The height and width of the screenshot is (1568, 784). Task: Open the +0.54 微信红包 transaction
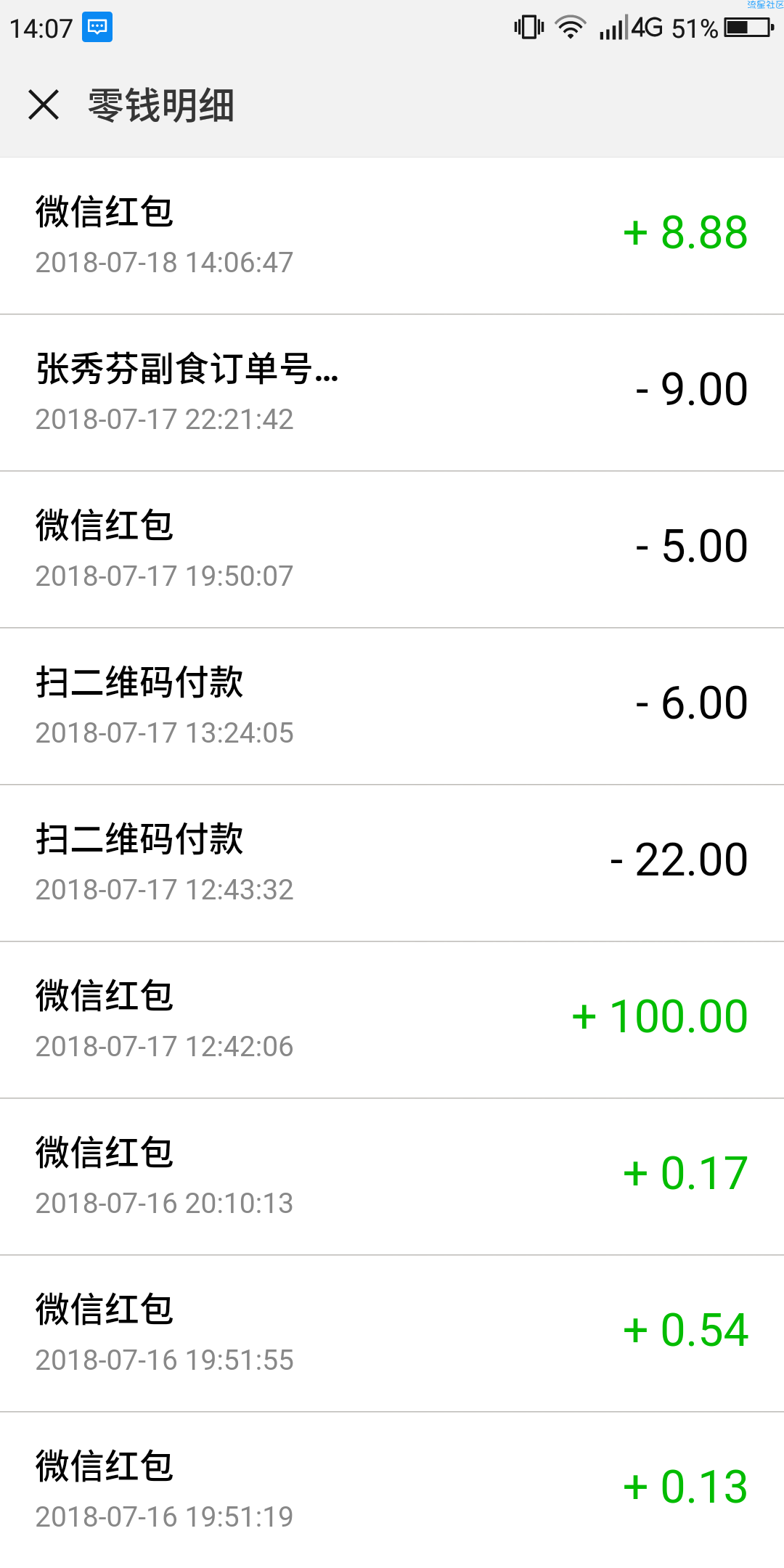392,1334
